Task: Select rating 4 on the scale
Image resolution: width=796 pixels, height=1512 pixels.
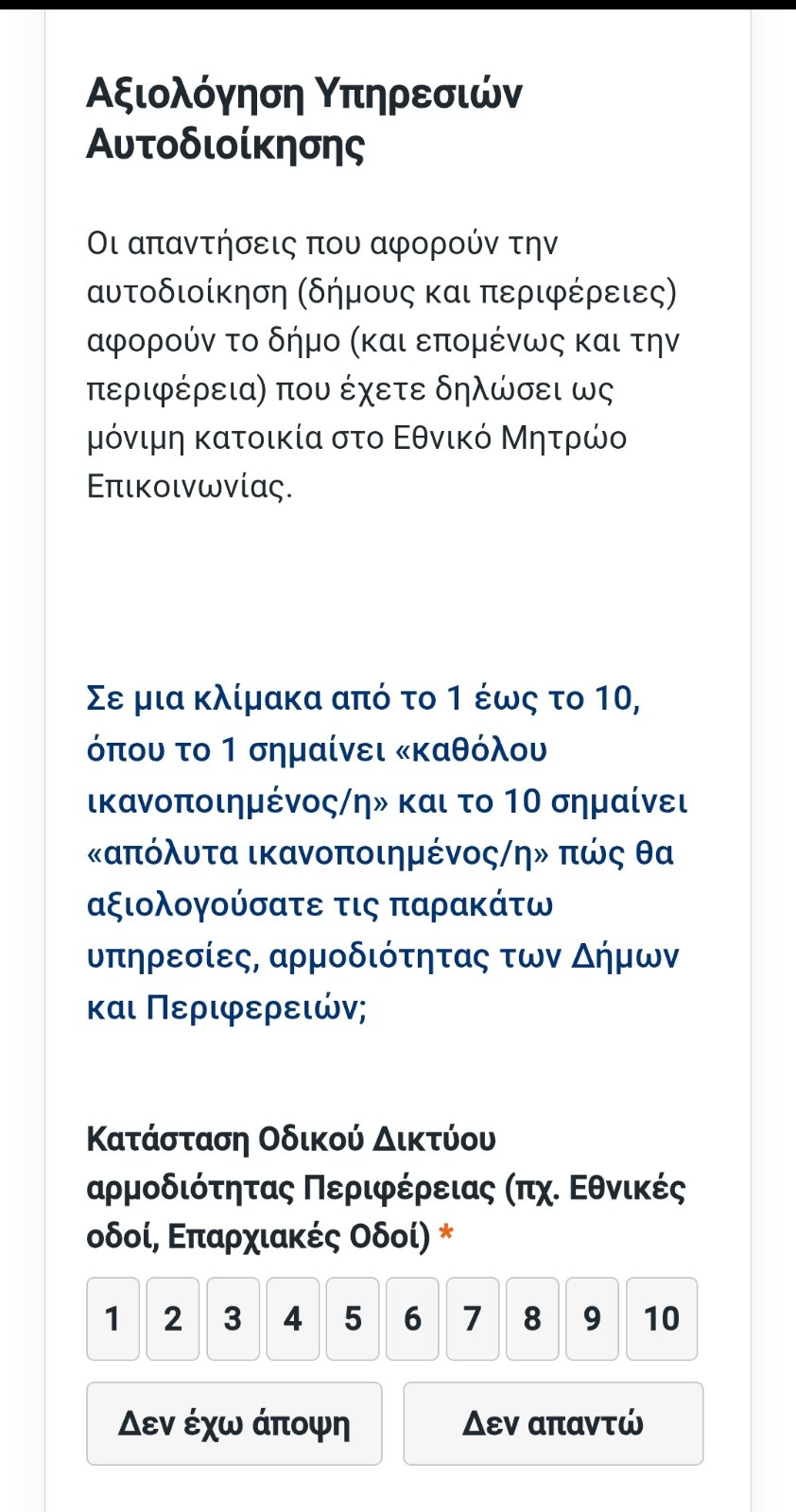Action: tap(293, 1319)
